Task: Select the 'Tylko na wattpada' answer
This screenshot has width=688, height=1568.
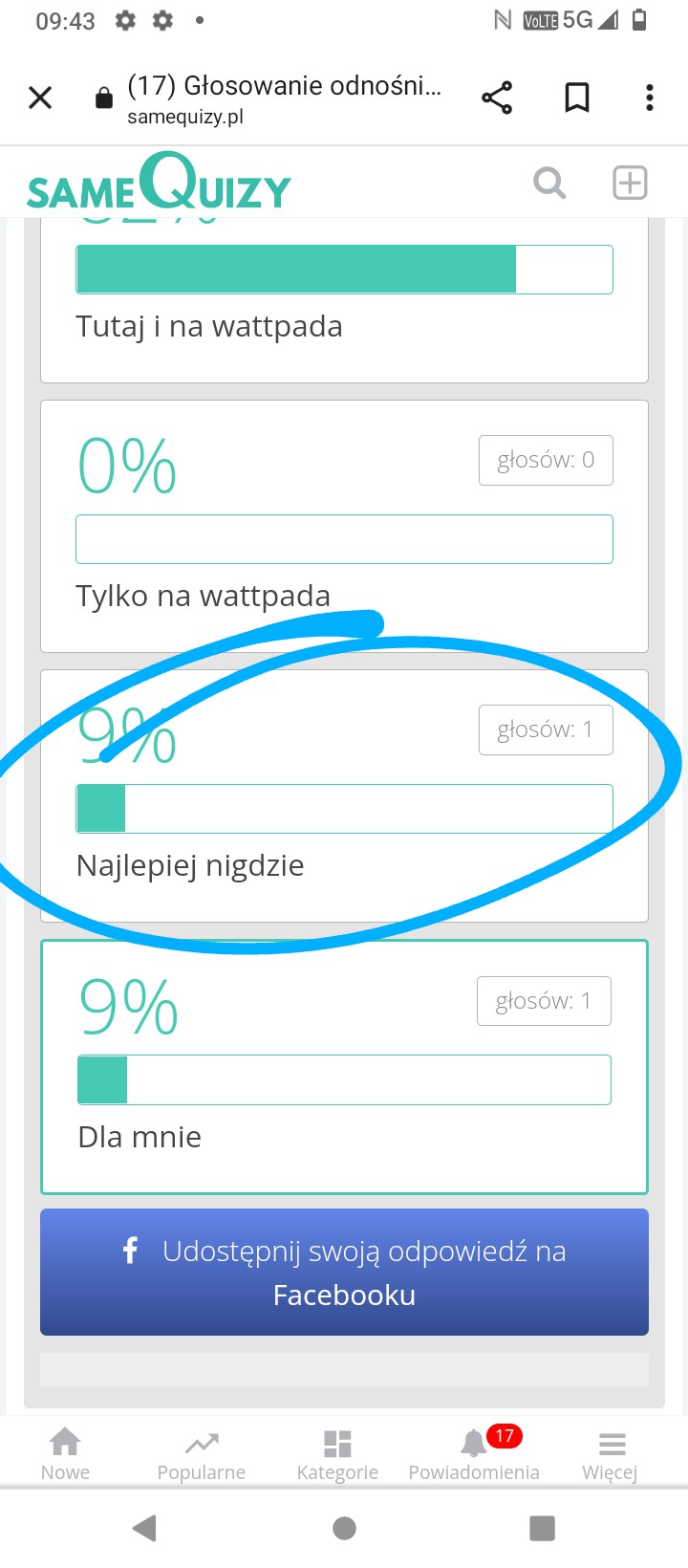Action: click(x=344, y=526)
